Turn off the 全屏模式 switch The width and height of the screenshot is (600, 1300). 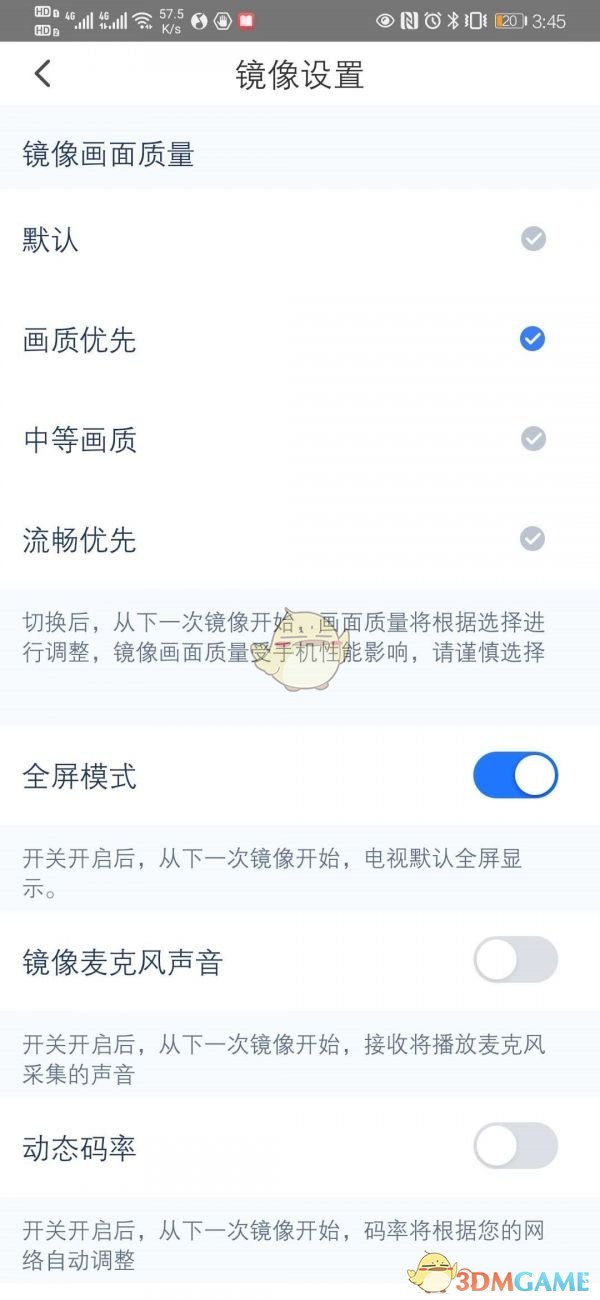(x=515, y=776)
